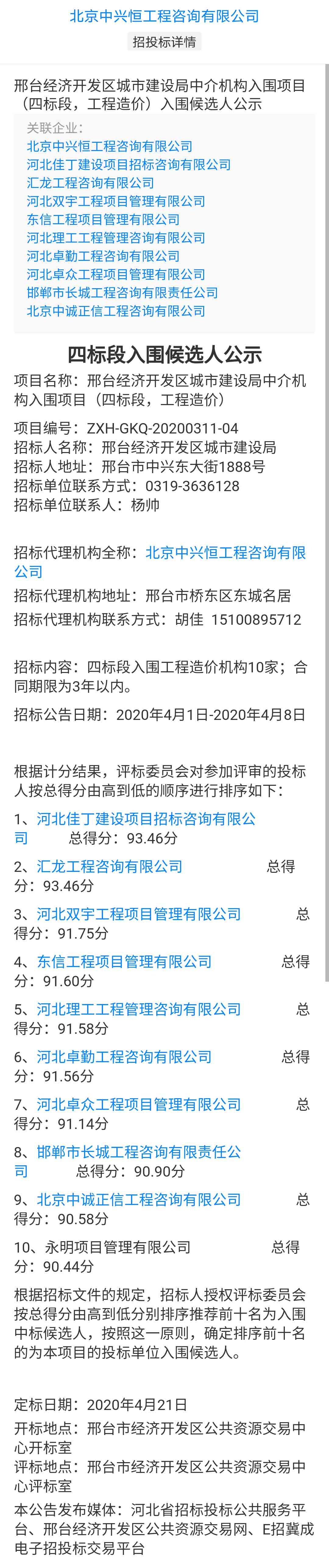This screenshot has height=1568, width=329.
Task: Open 汇龙工程咨询有限公司 in the 关联企业 list
Action: (x=90, y=183)
